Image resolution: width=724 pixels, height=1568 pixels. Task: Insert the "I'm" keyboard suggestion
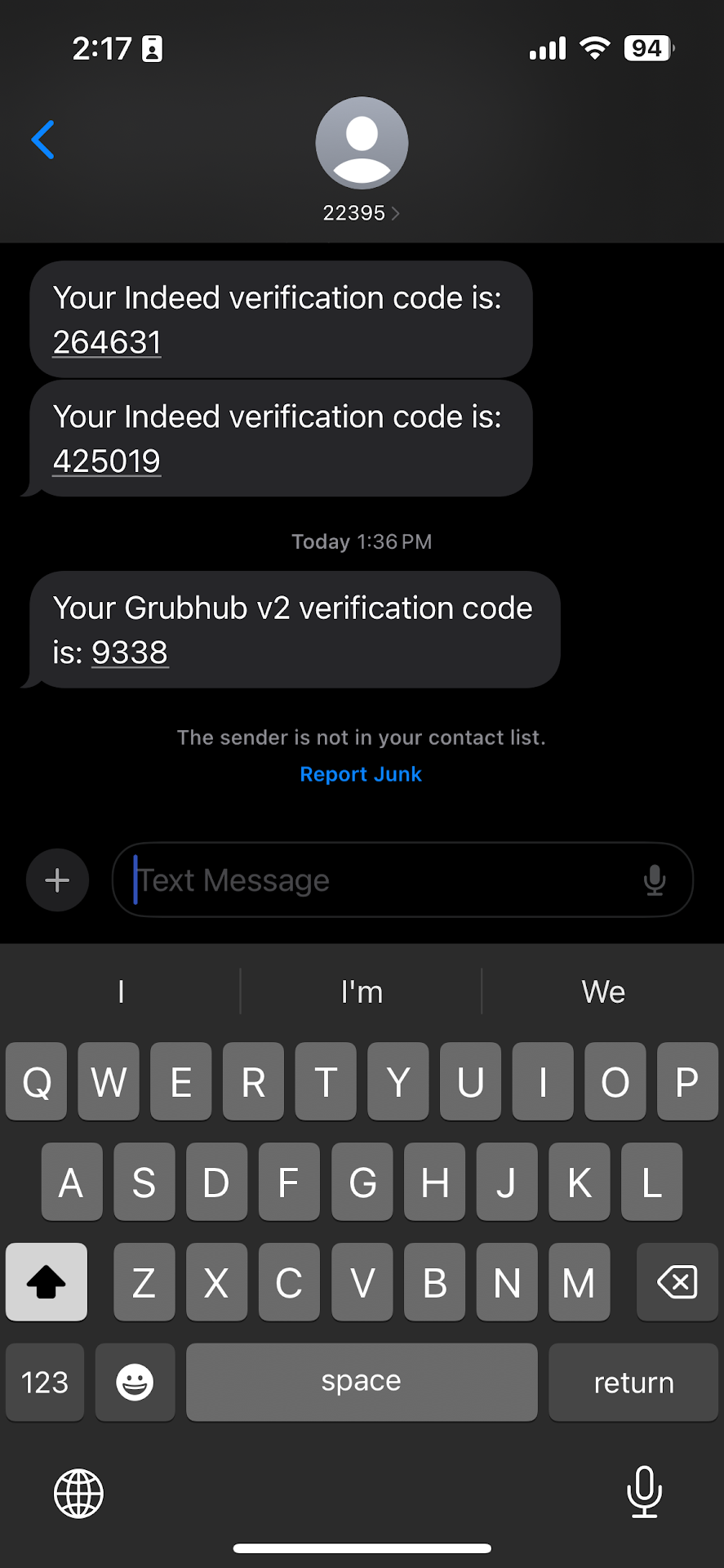click(362, 992)
